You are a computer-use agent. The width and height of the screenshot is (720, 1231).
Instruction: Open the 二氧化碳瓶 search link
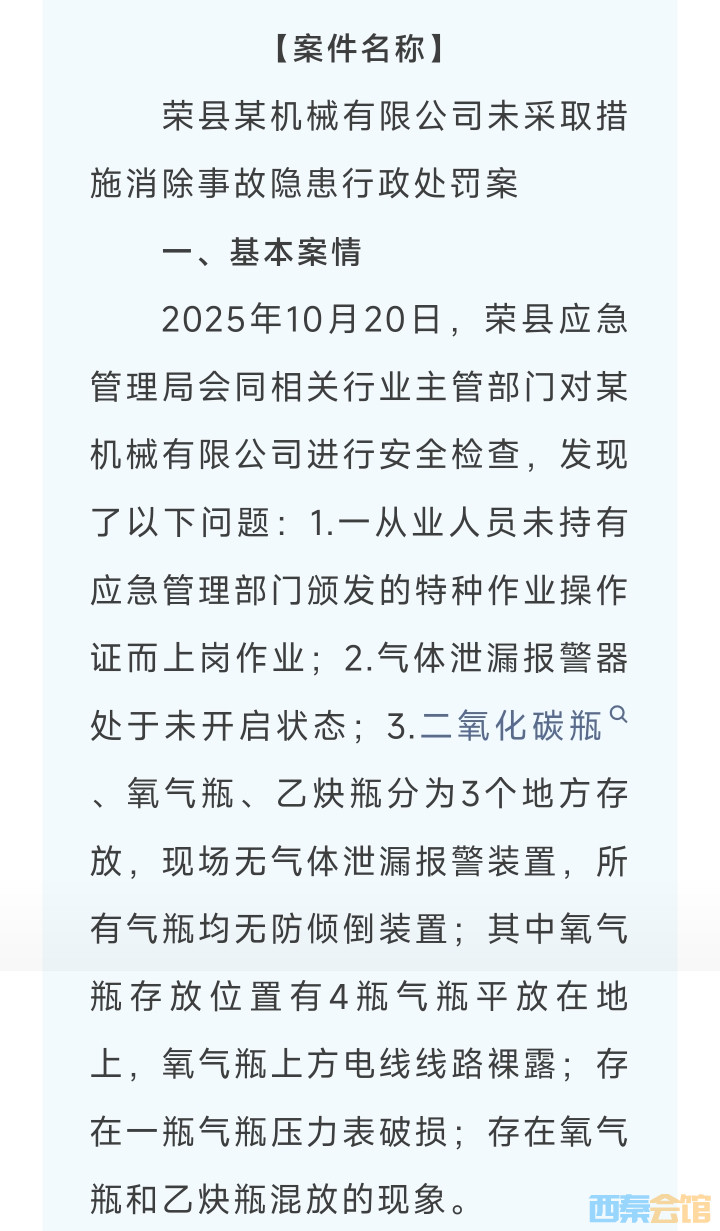point(512,726)
